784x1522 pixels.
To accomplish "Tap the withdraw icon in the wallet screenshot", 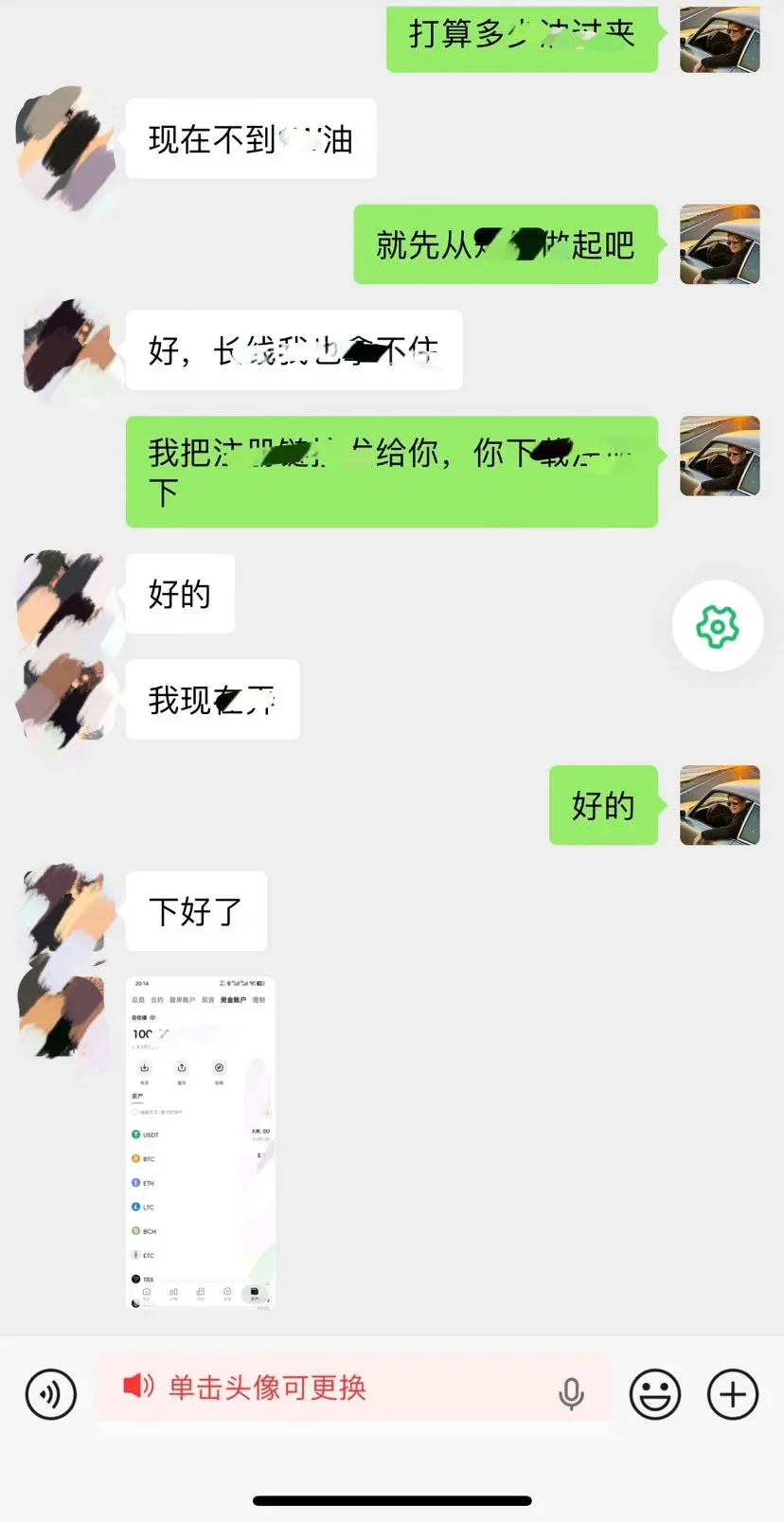I will (181, 1068).
